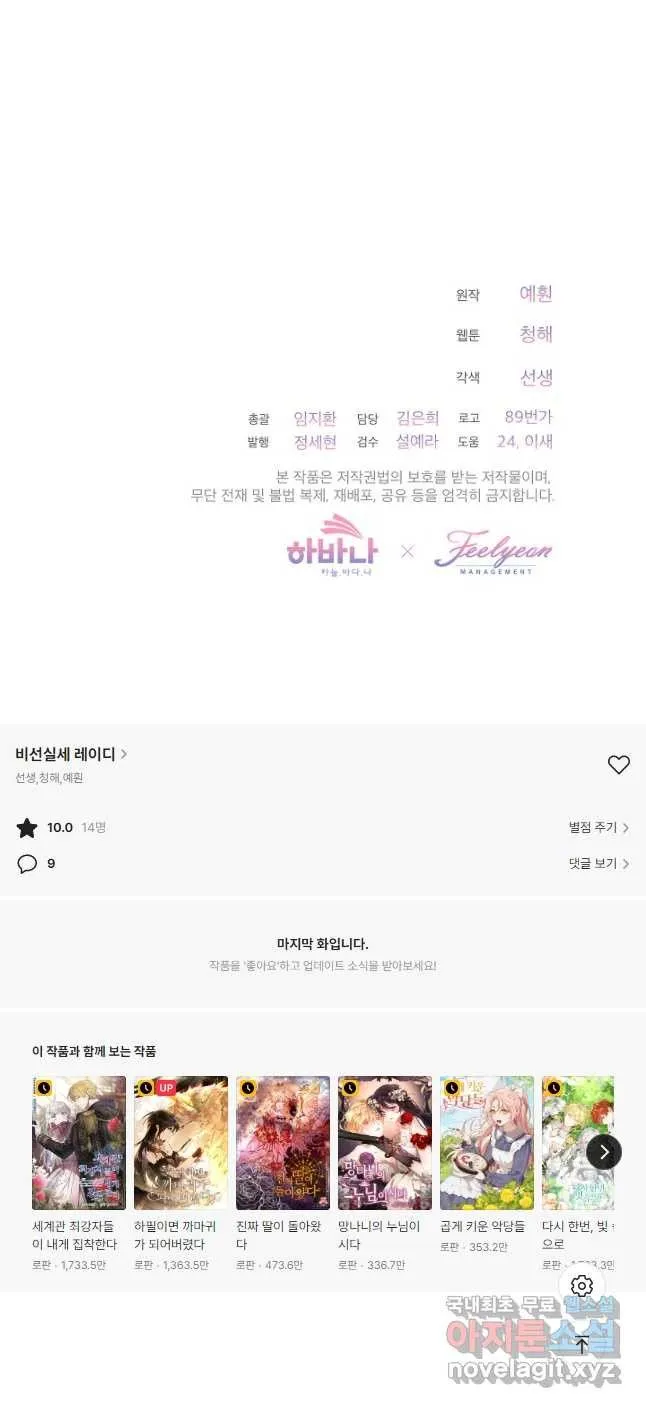Jump to top with the up-arrow button

582,1345
